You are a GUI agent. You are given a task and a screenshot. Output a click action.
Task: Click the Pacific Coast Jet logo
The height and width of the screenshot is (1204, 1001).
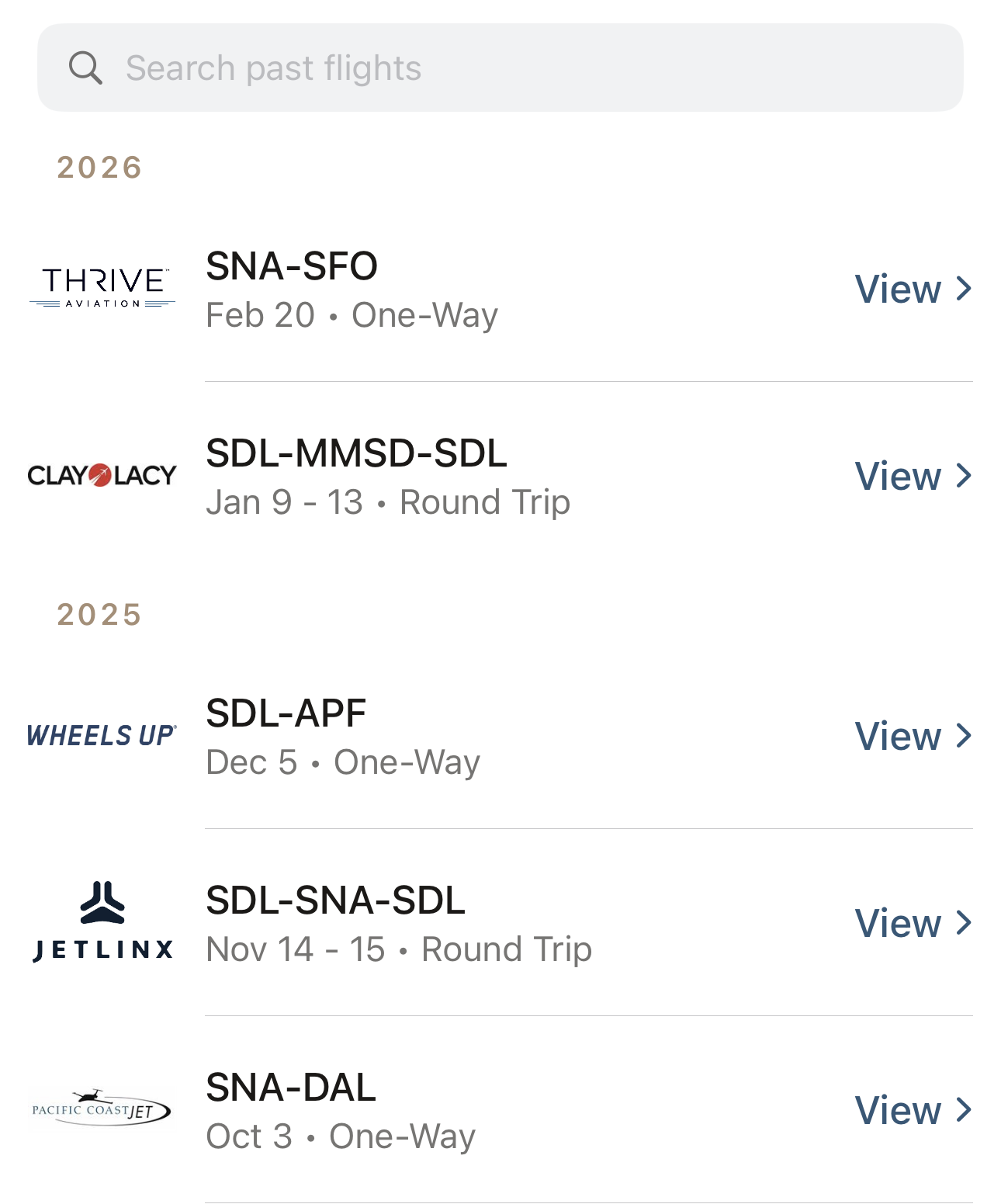[101, 1109]
